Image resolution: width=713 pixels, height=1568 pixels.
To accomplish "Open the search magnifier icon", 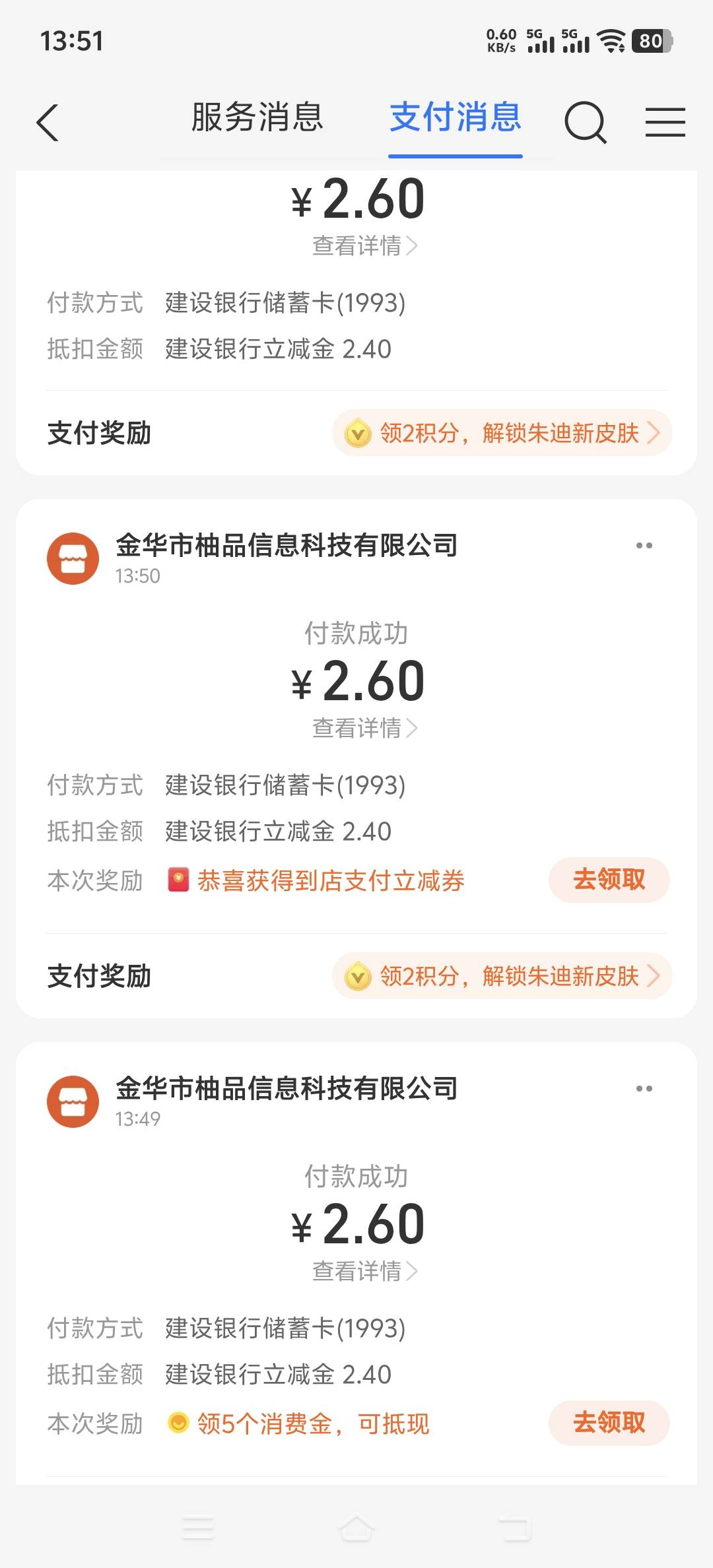I will point(585,122).
